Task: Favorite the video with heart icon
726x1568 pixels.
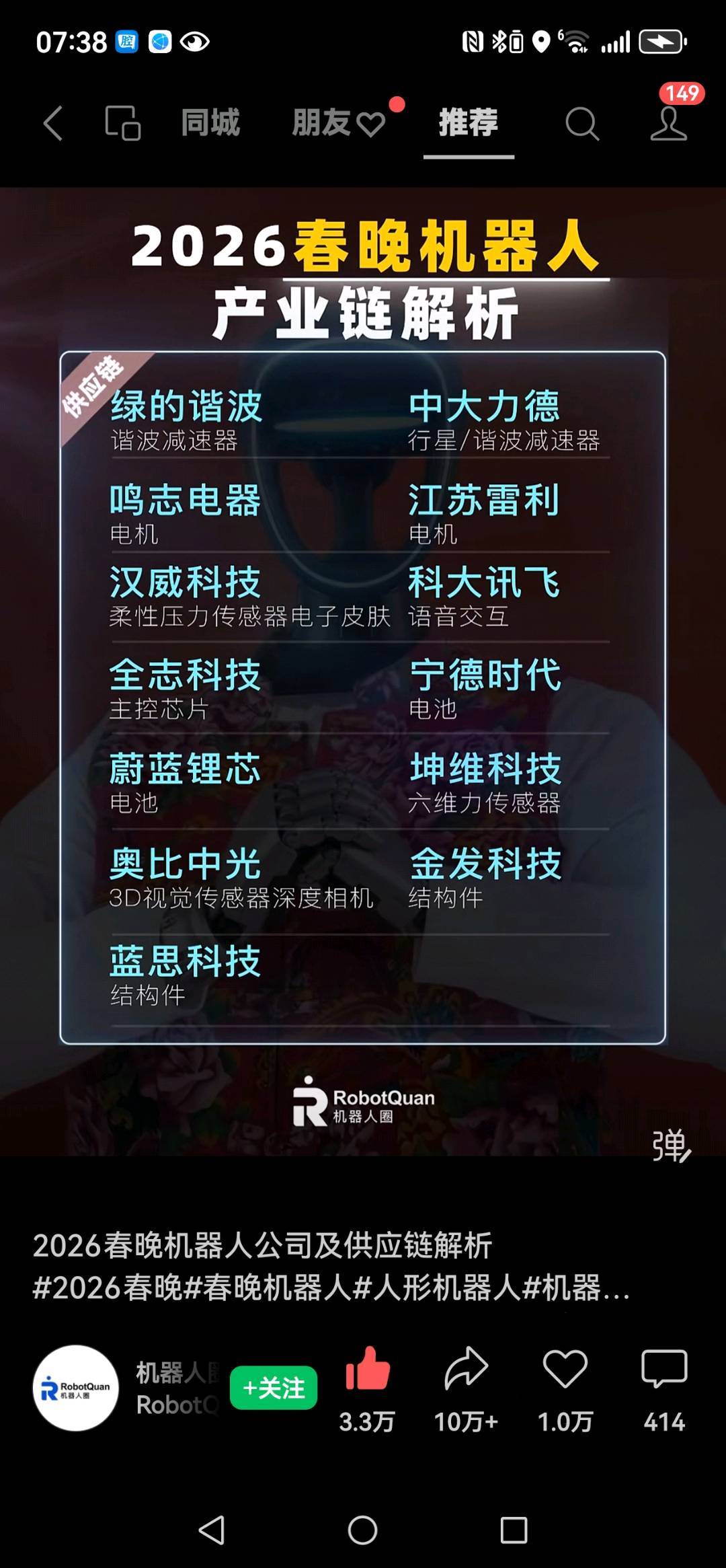Action: click(565, 1370)
